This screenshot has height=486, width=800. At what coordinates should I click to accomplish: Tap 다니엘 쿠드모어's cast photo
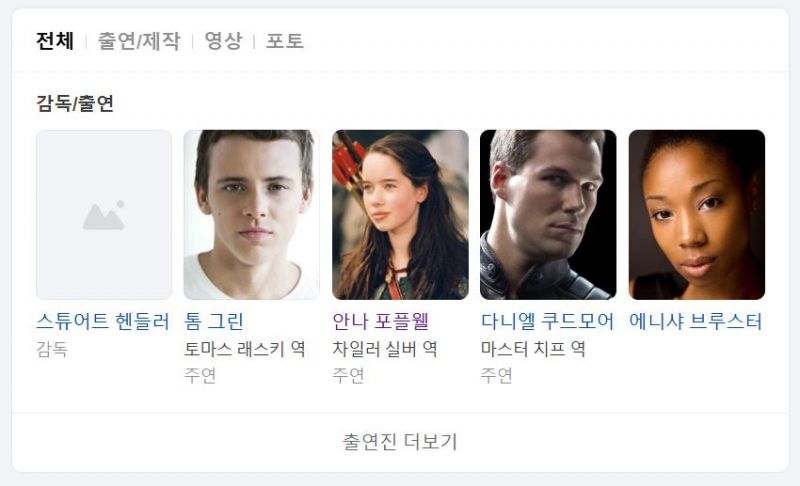point(548,214)
